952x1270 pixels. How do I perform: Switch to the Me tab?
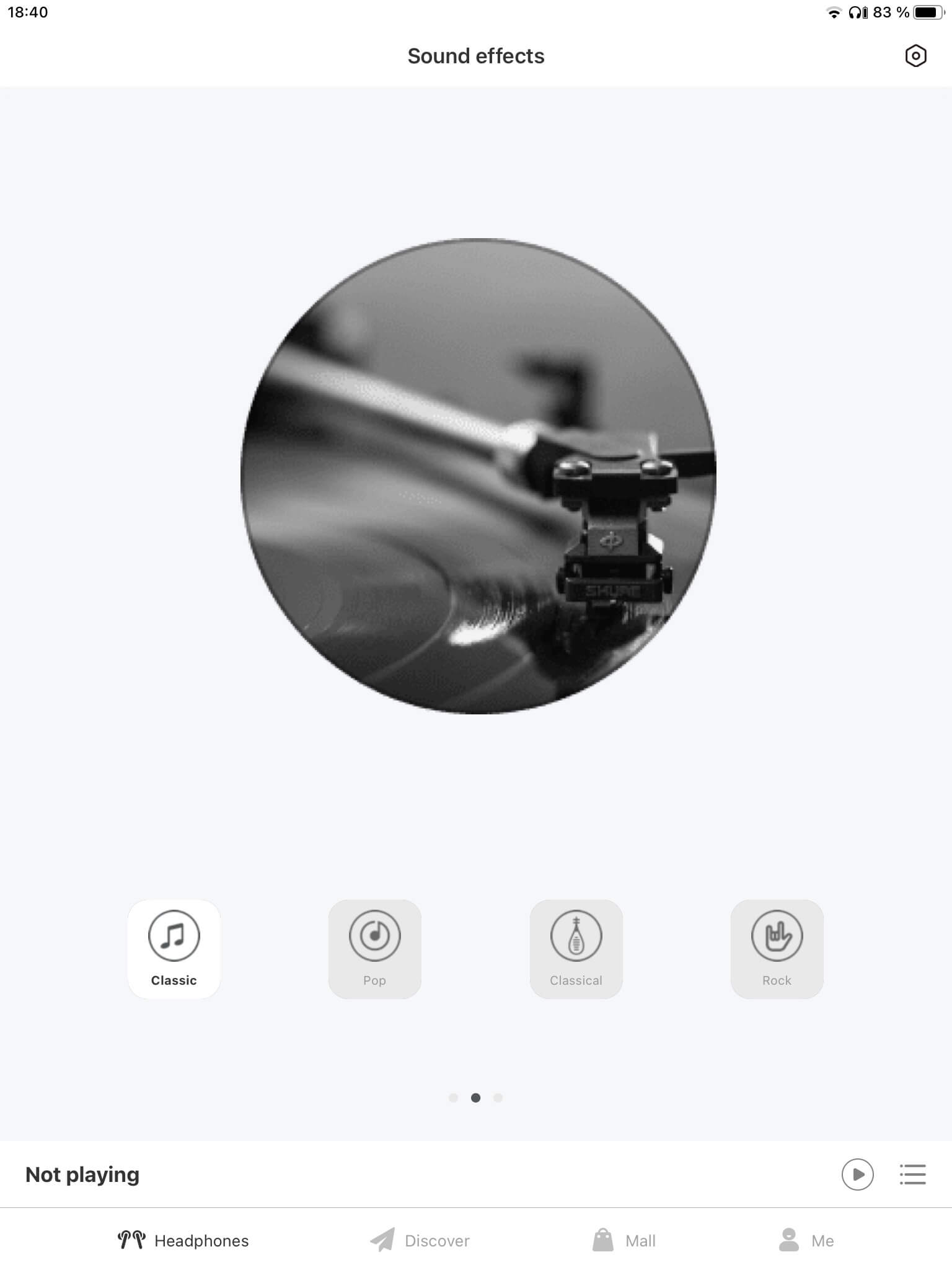pyautogui.click(x=806, y=1240)
